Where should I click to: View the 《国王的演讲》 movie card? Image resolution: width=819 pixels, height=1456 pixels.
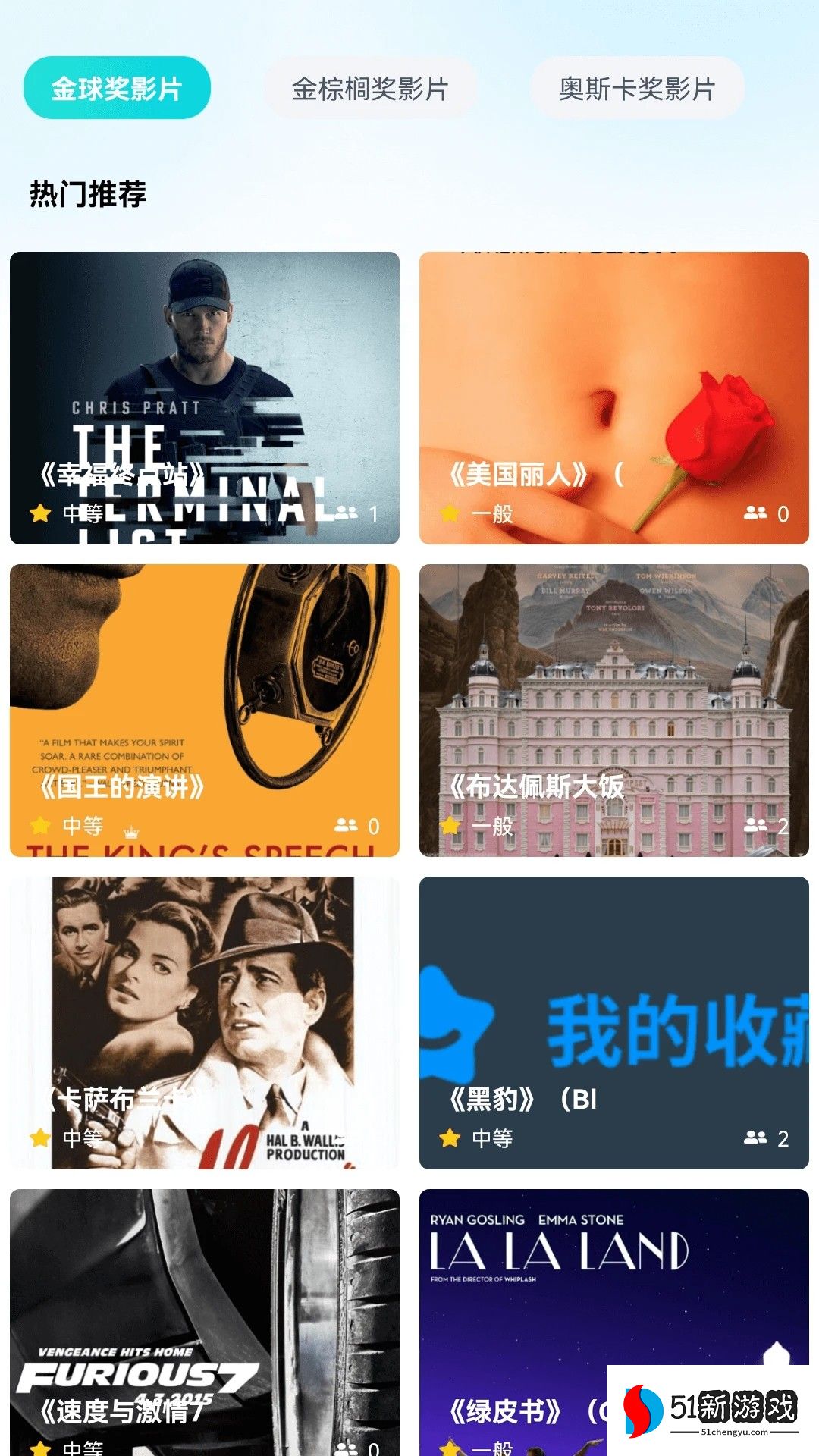click(205, 710)
